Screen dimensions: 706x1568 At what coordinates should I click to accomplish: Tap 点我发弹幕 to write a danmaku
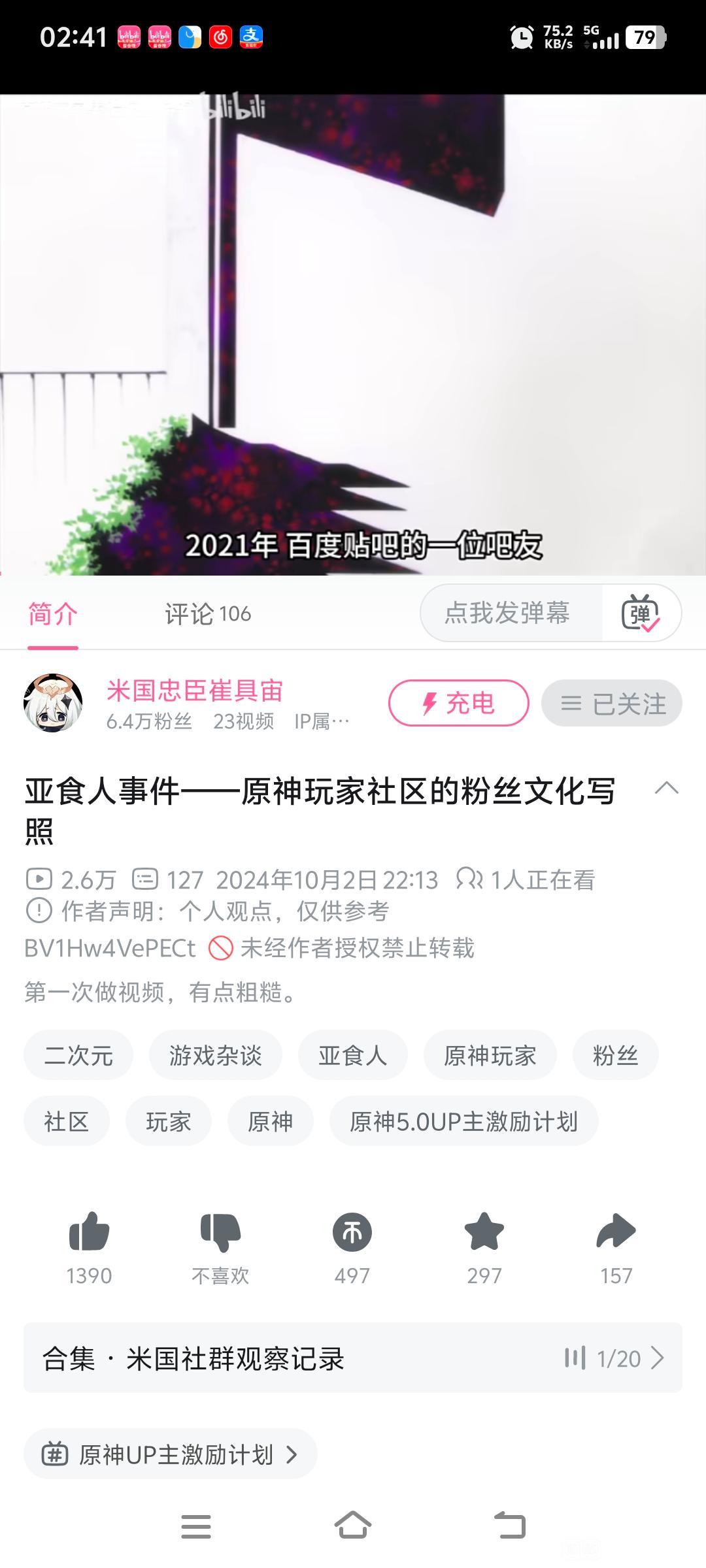click(507, 613)
